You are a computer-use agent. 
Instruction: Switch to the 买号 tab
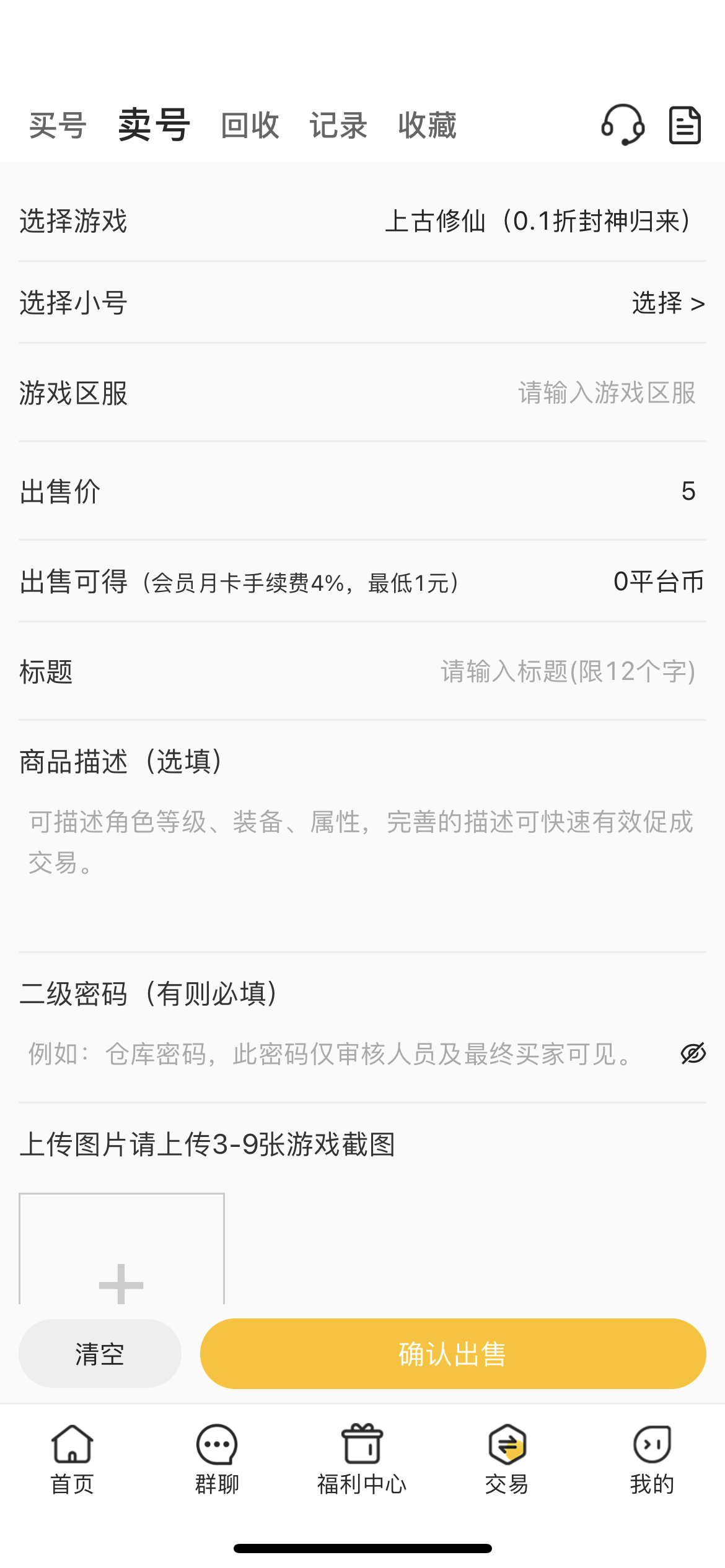pos(58,126)
